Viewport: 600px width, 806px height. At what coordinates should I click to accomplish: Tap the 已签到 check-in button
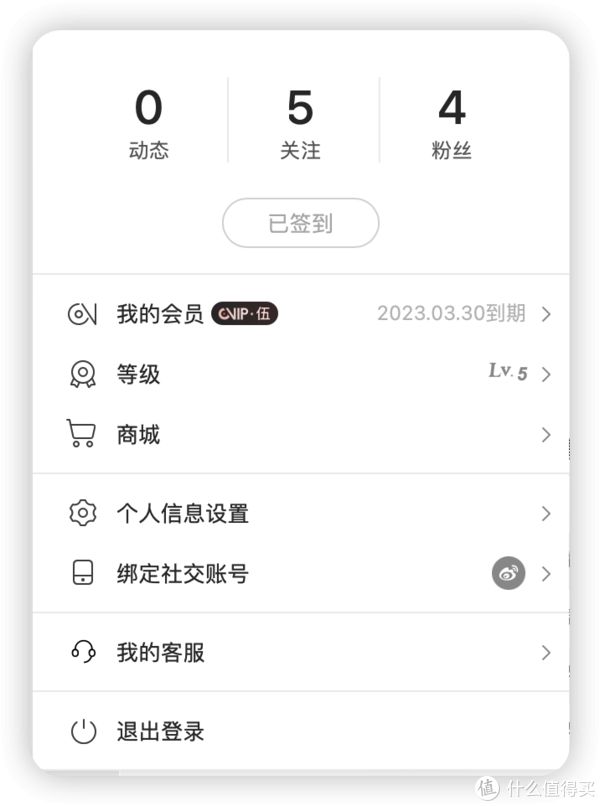pyautogui.click(x=300, y=223)
